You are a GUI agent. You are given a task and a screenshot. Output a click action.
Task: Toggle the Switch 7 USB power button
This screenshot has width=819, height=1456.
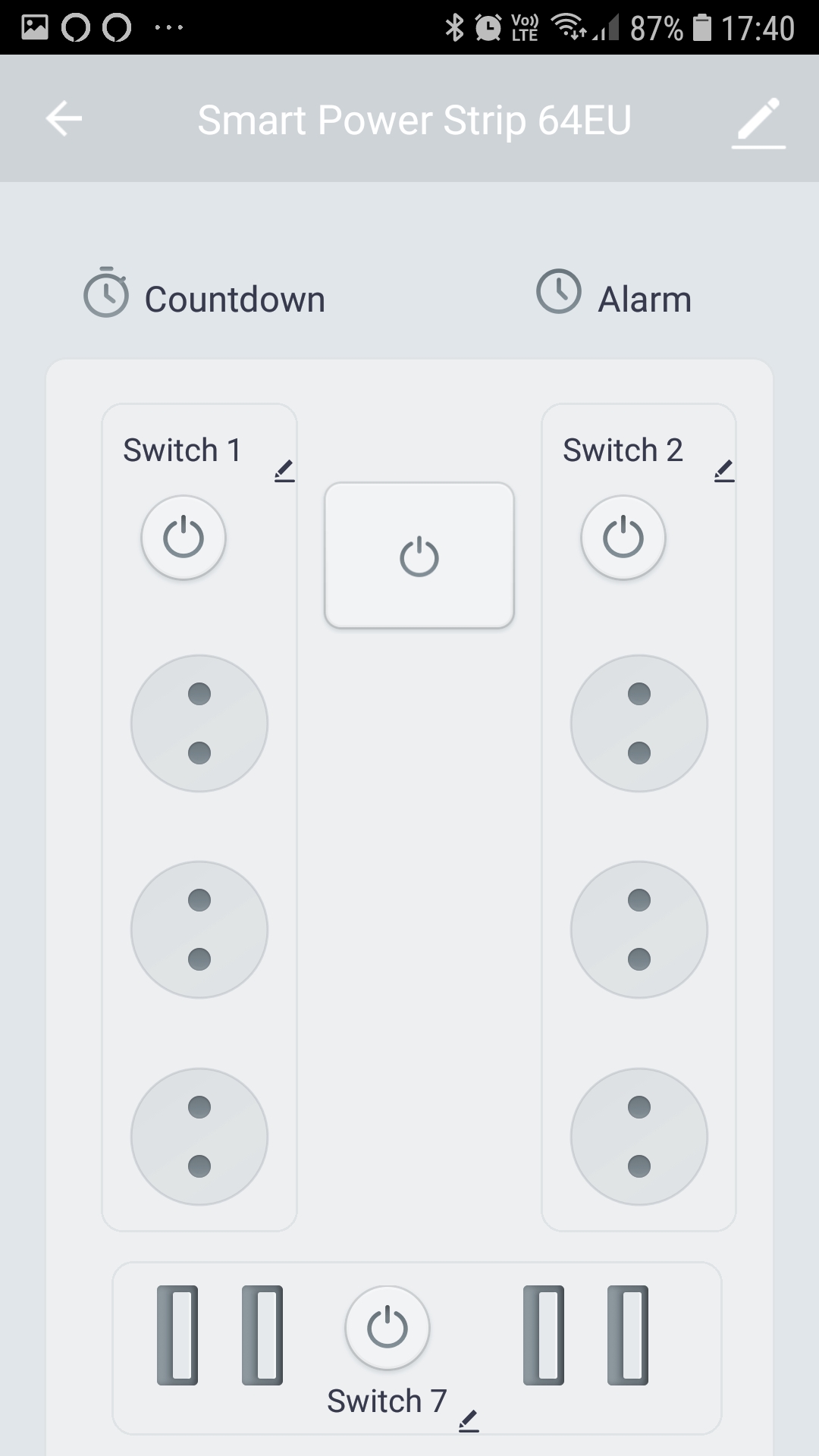[x=388, y=1328]
